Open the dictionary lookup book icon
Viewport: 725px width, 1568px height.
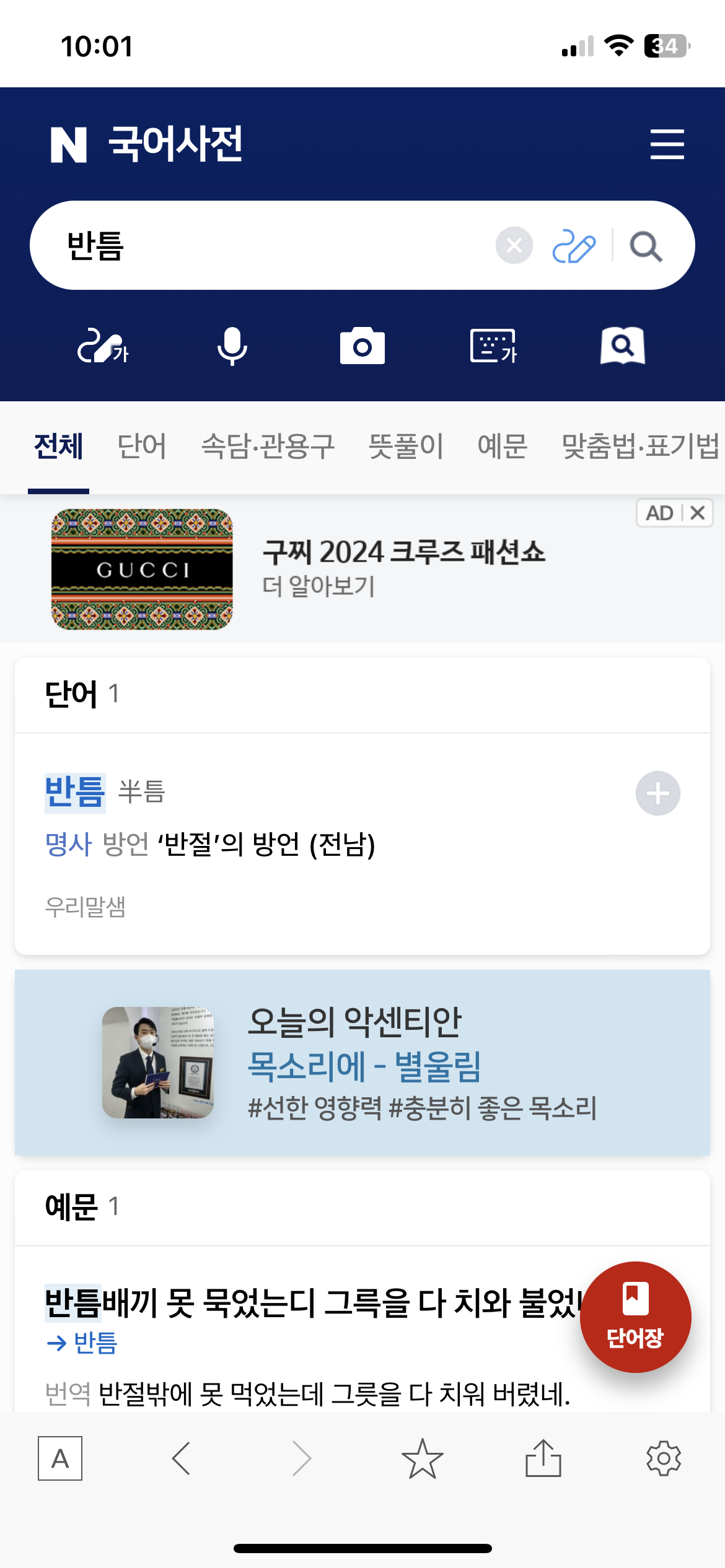622,346
